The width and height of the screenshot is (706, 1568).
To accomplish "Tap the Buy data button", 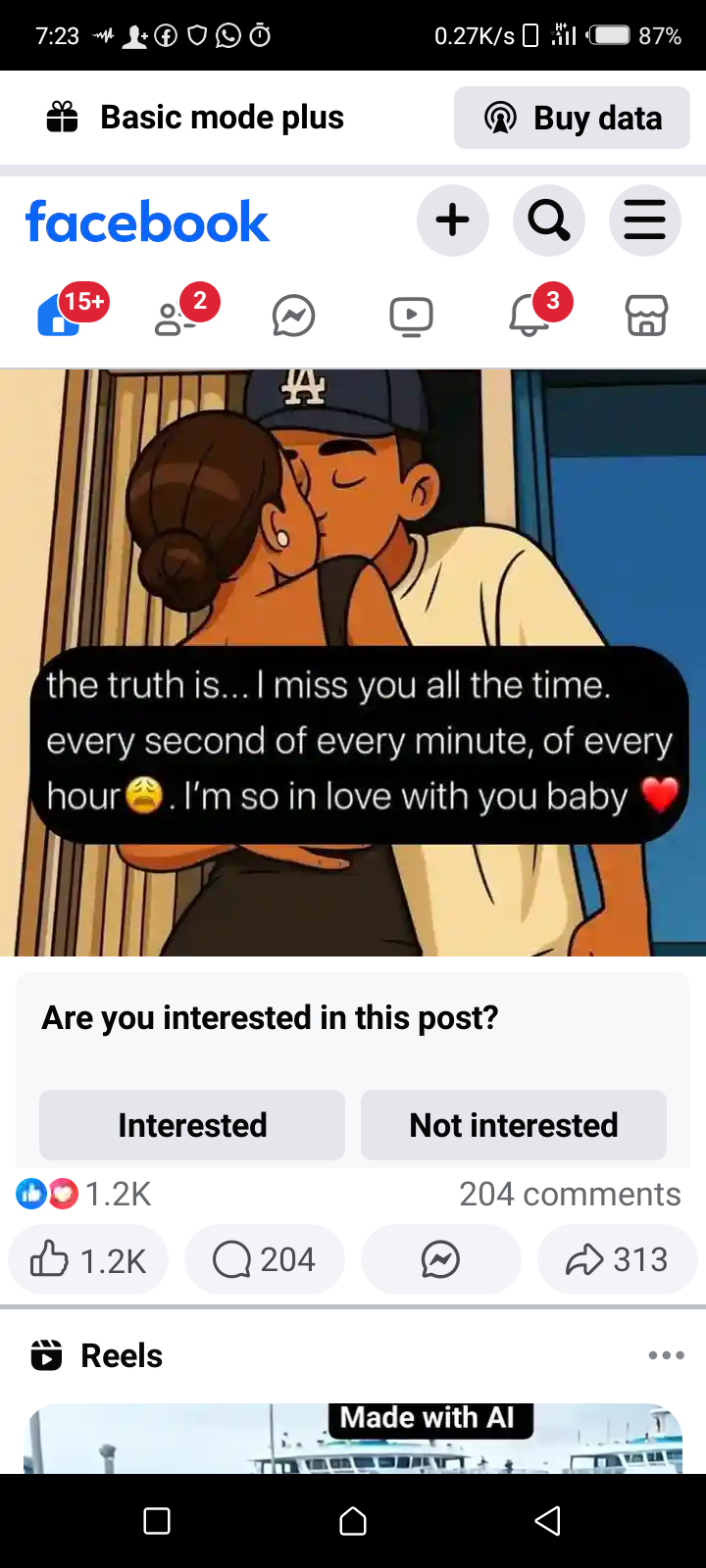I will (x=572, y=118).
